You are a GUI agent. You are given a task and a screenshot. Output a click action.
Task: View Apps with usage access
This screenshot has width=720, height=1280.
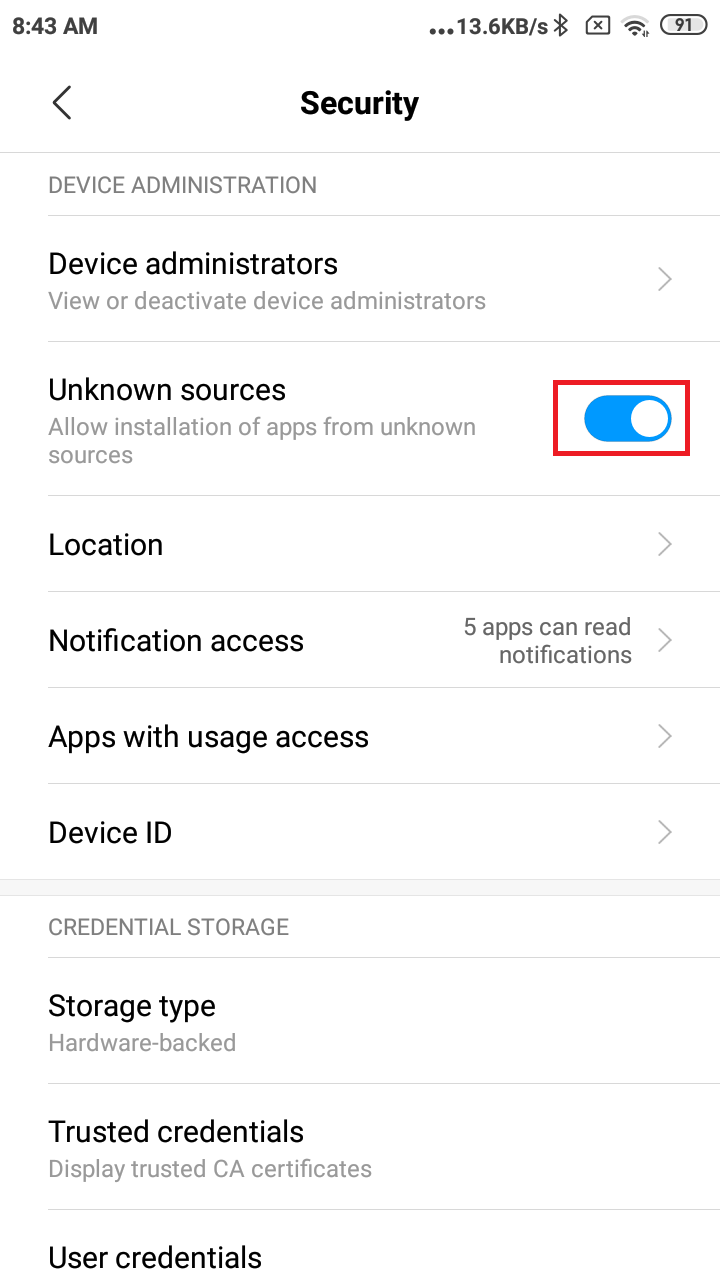[x=360, y=736]
